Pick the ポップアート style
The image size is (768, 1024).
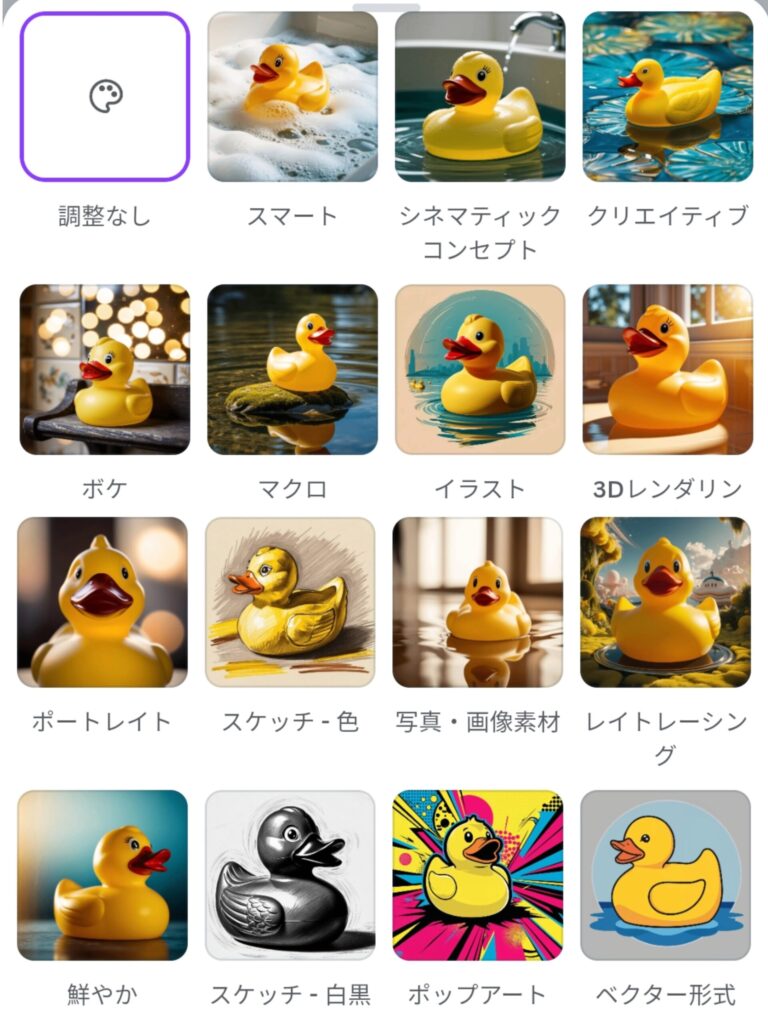click(477, 875)
